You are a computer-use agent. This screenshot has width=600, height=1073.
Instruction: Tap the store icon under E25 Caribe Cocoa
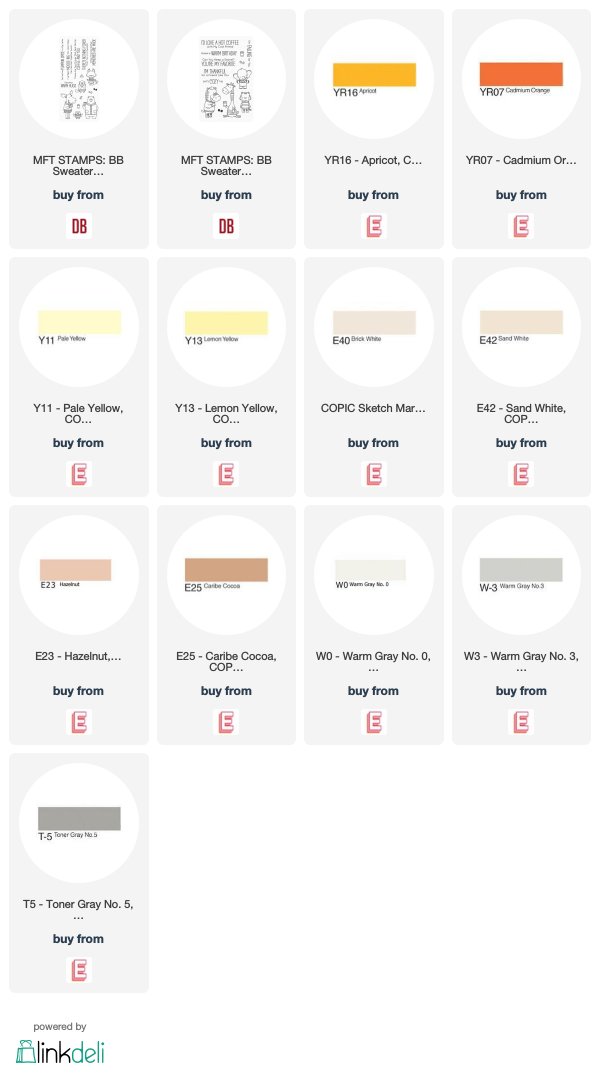click(x=226, y=722)
